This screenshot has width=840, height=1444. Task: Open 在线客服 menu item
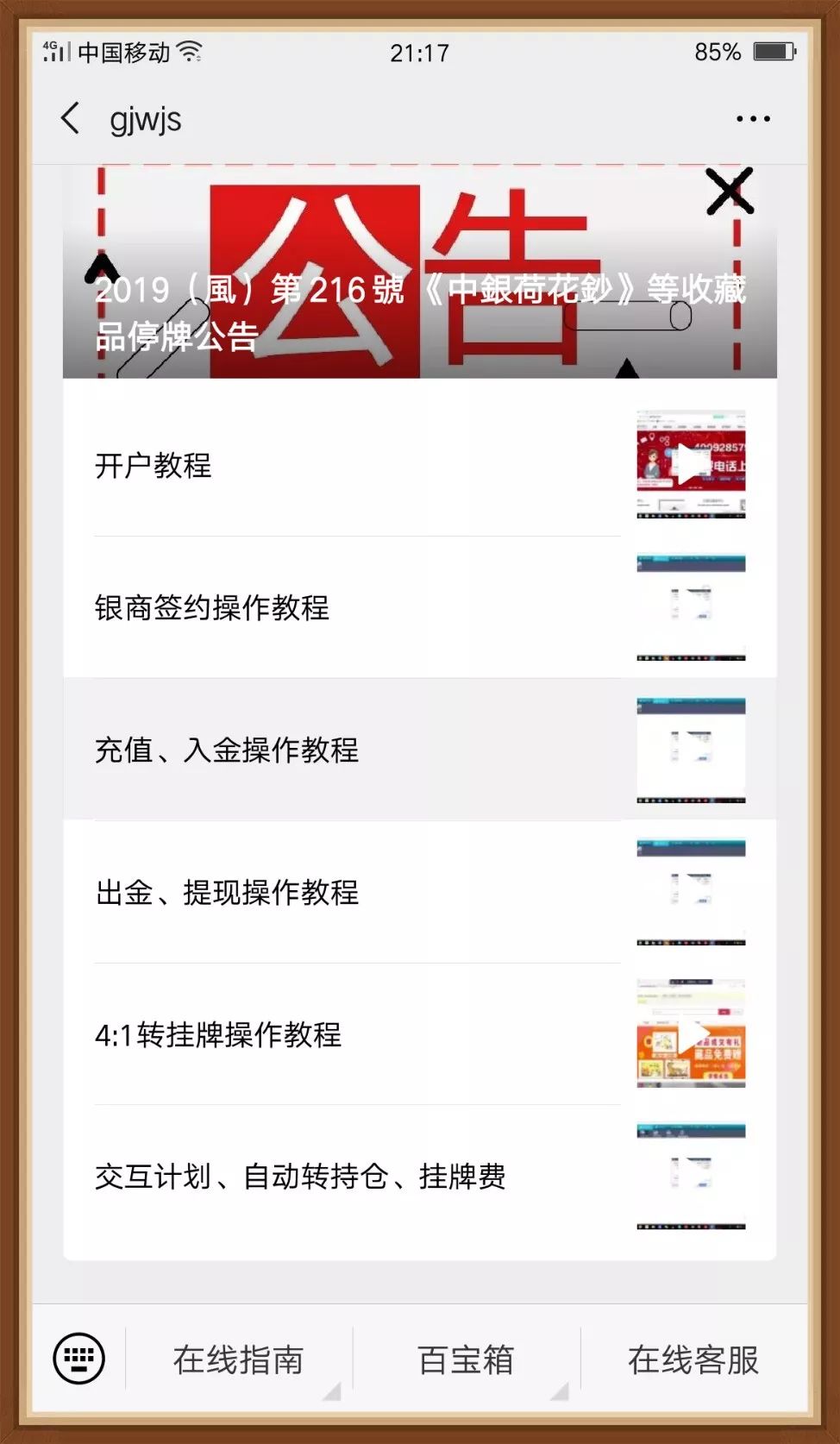pyautogui.click(x=693, y=1359)
